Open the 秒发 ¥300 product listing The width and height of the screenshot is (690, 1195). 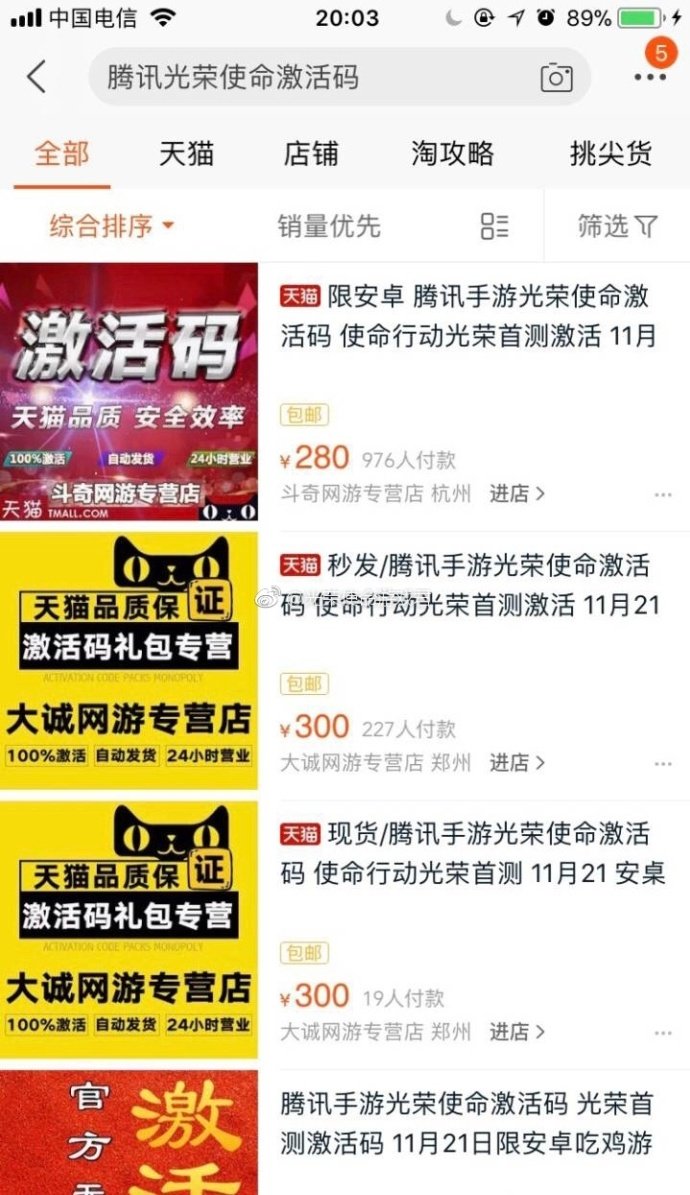pos(466,585)
